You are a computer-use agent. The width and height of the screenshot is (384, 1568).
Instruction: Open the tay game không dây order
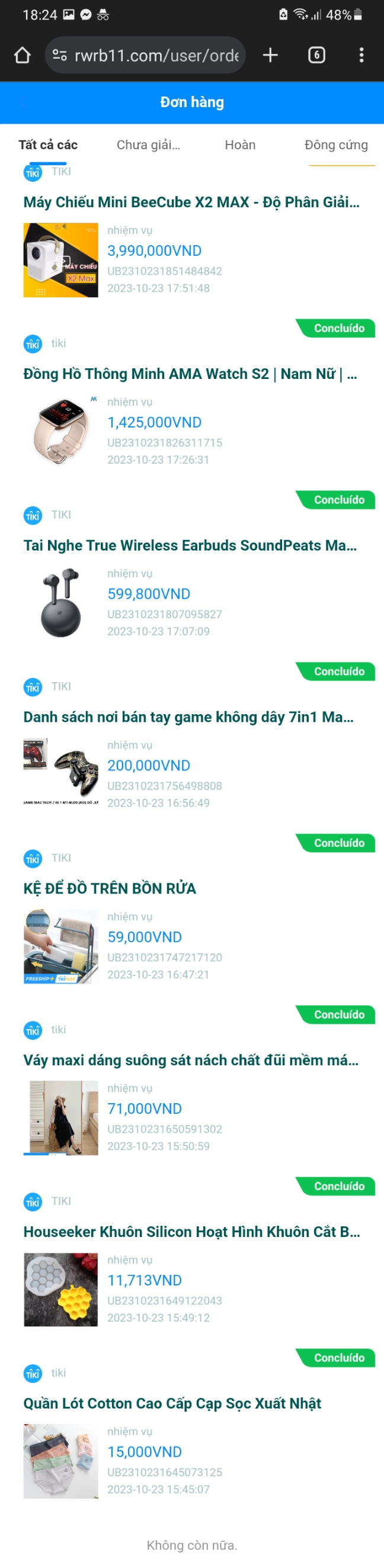(x=188, y=718)
